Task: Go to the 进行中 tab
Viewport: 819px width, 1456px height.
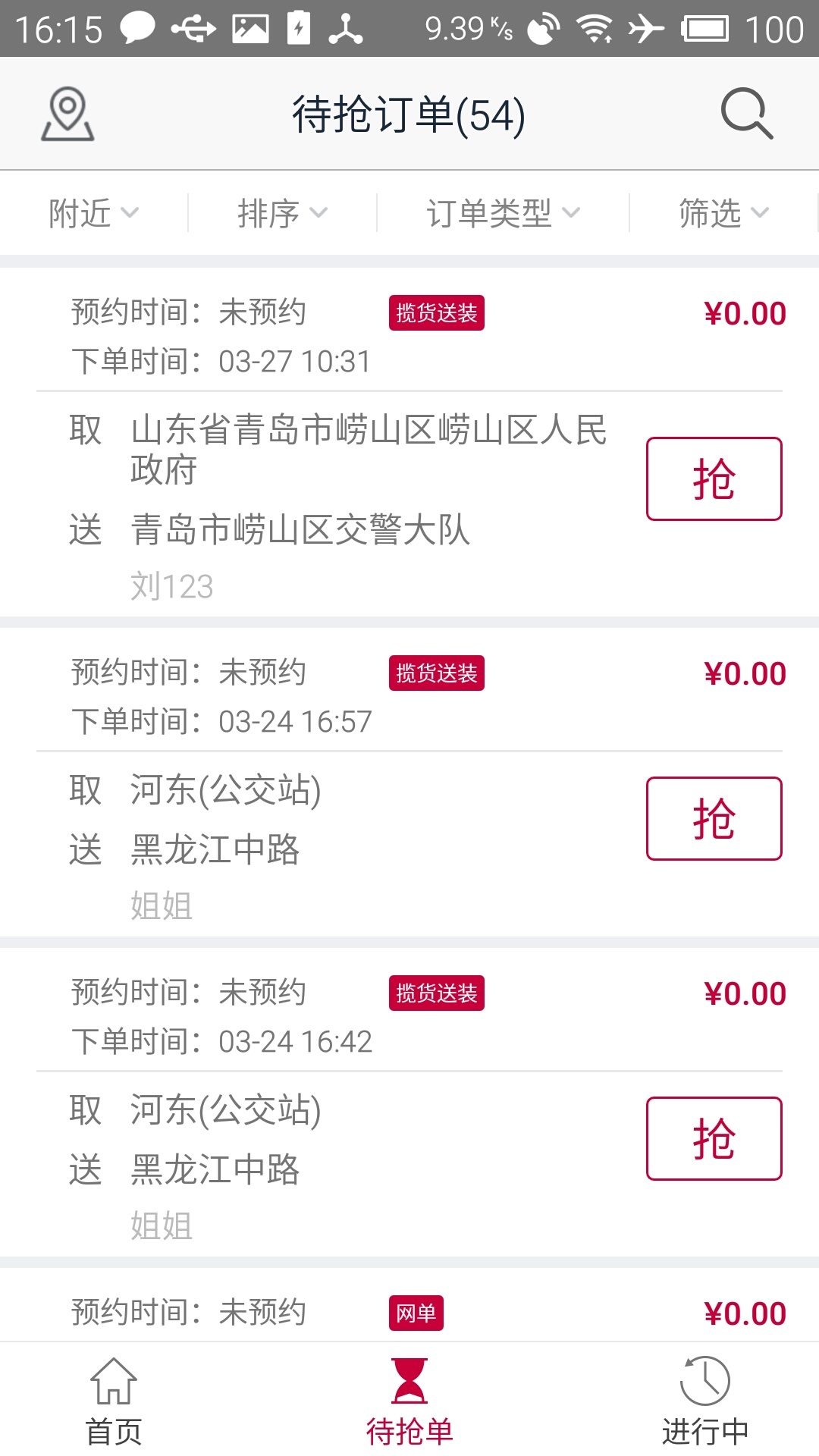Action: coord(704,1401)
